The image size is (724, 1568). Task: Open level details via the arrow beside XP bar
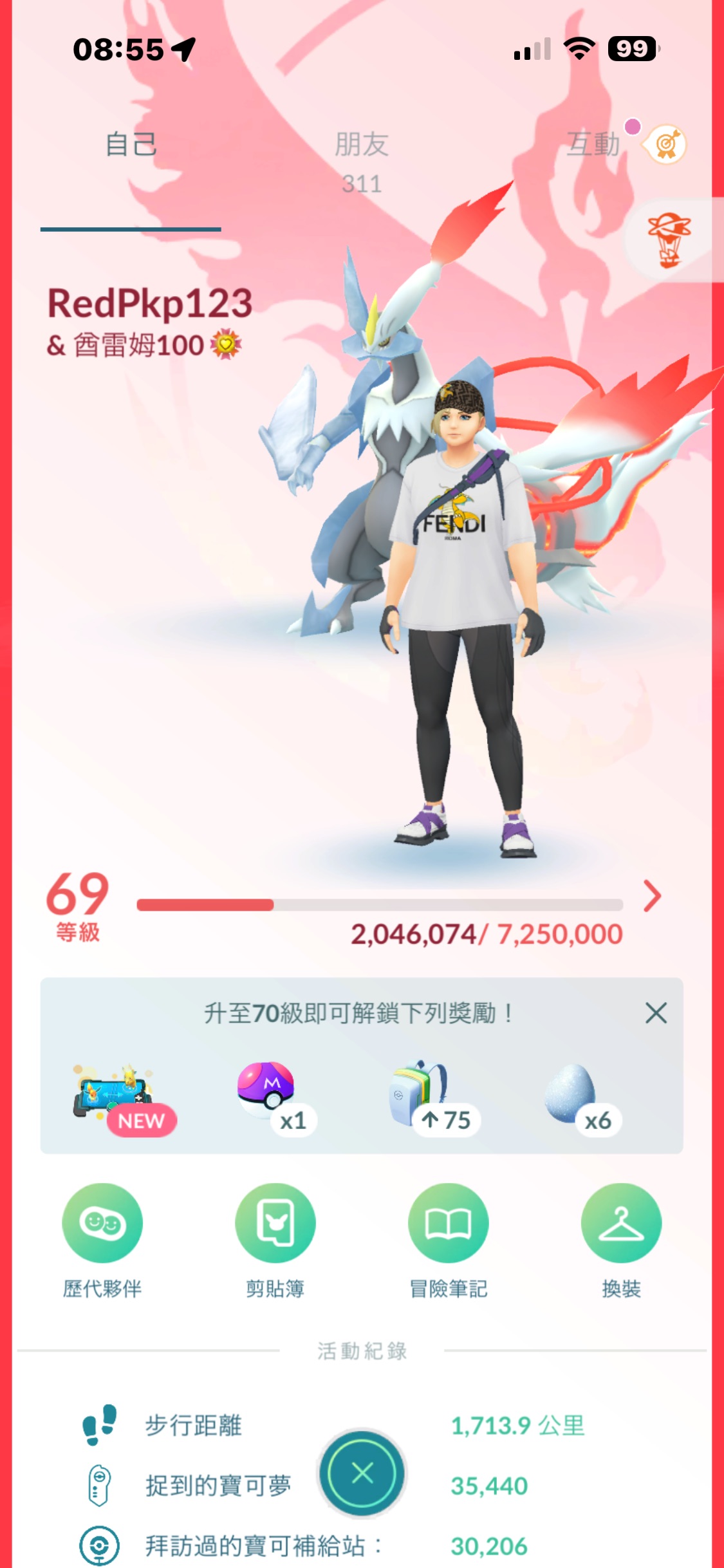pyautogui.click(x=652, y=897)
